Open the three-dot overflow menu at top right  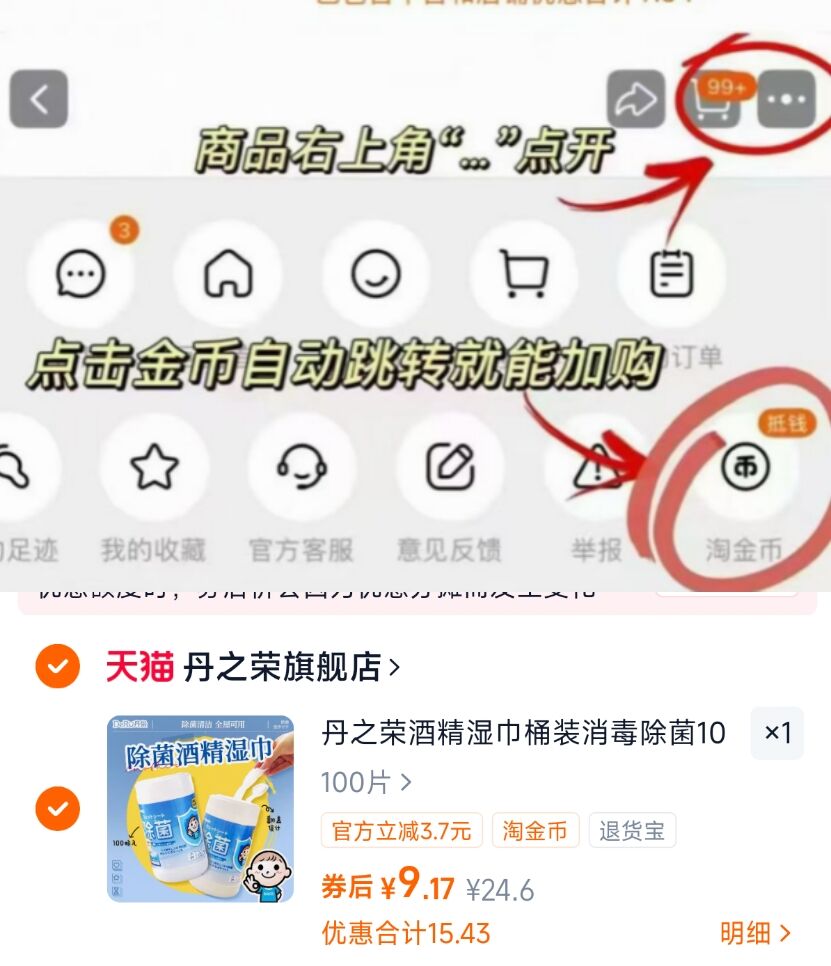[787, 100]
